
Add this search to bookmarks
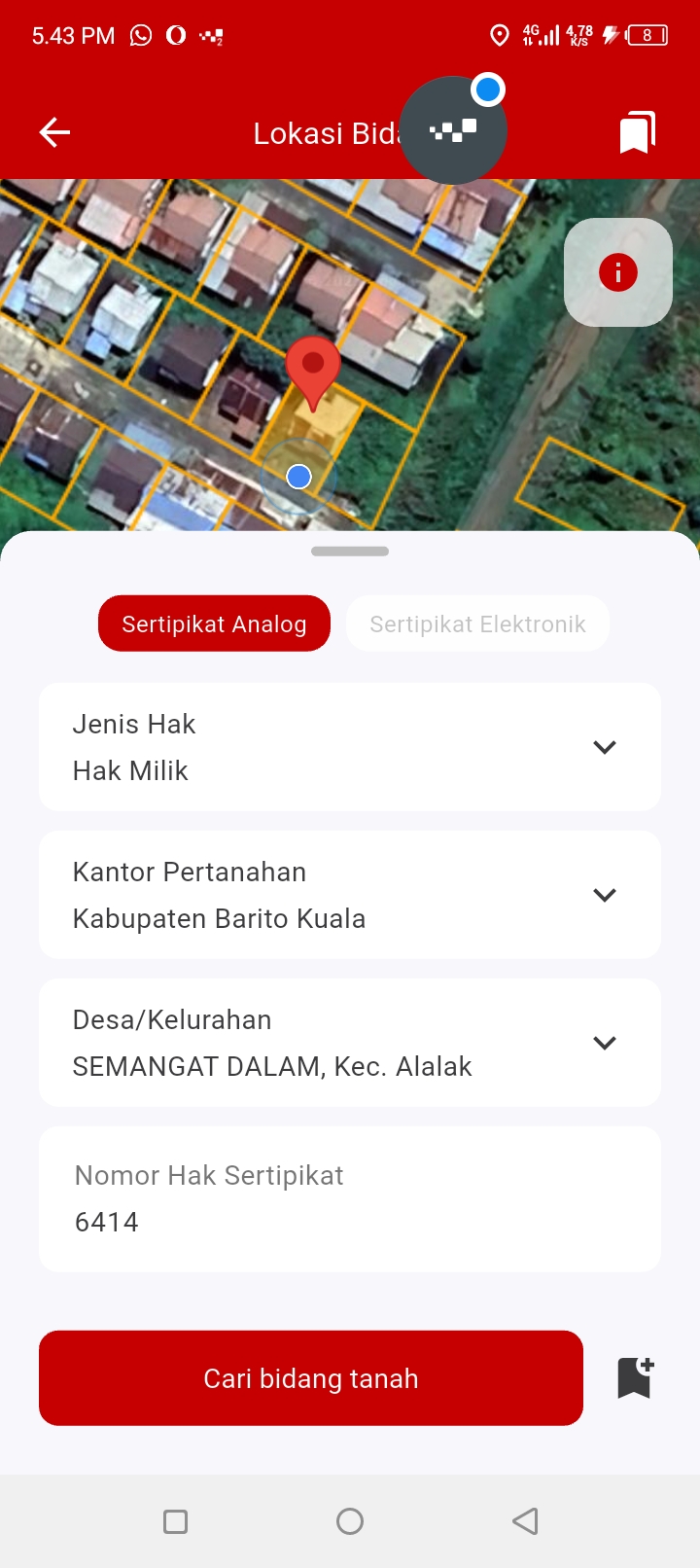(636, 1378)
